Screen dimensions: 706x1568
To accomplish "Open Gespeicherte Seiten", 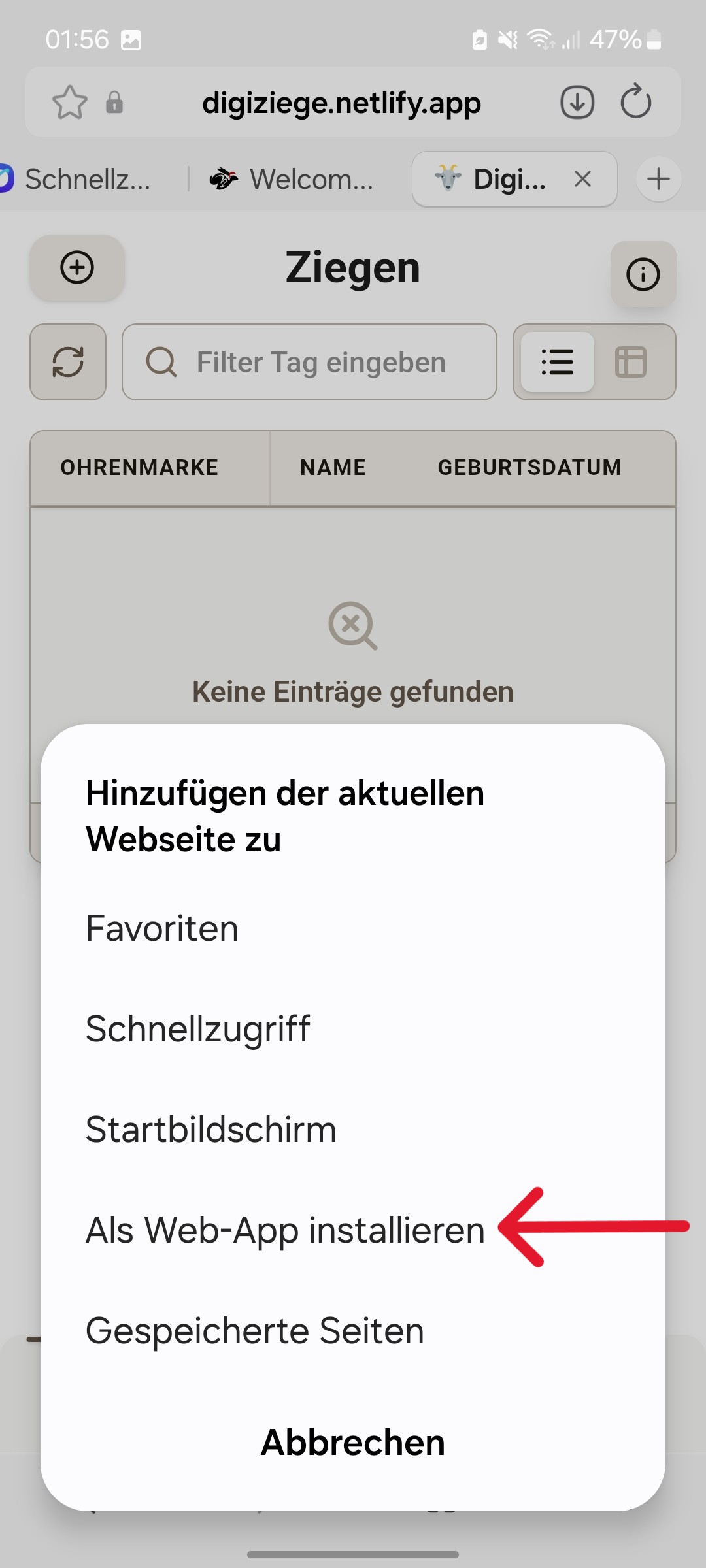I will 254,1329.
